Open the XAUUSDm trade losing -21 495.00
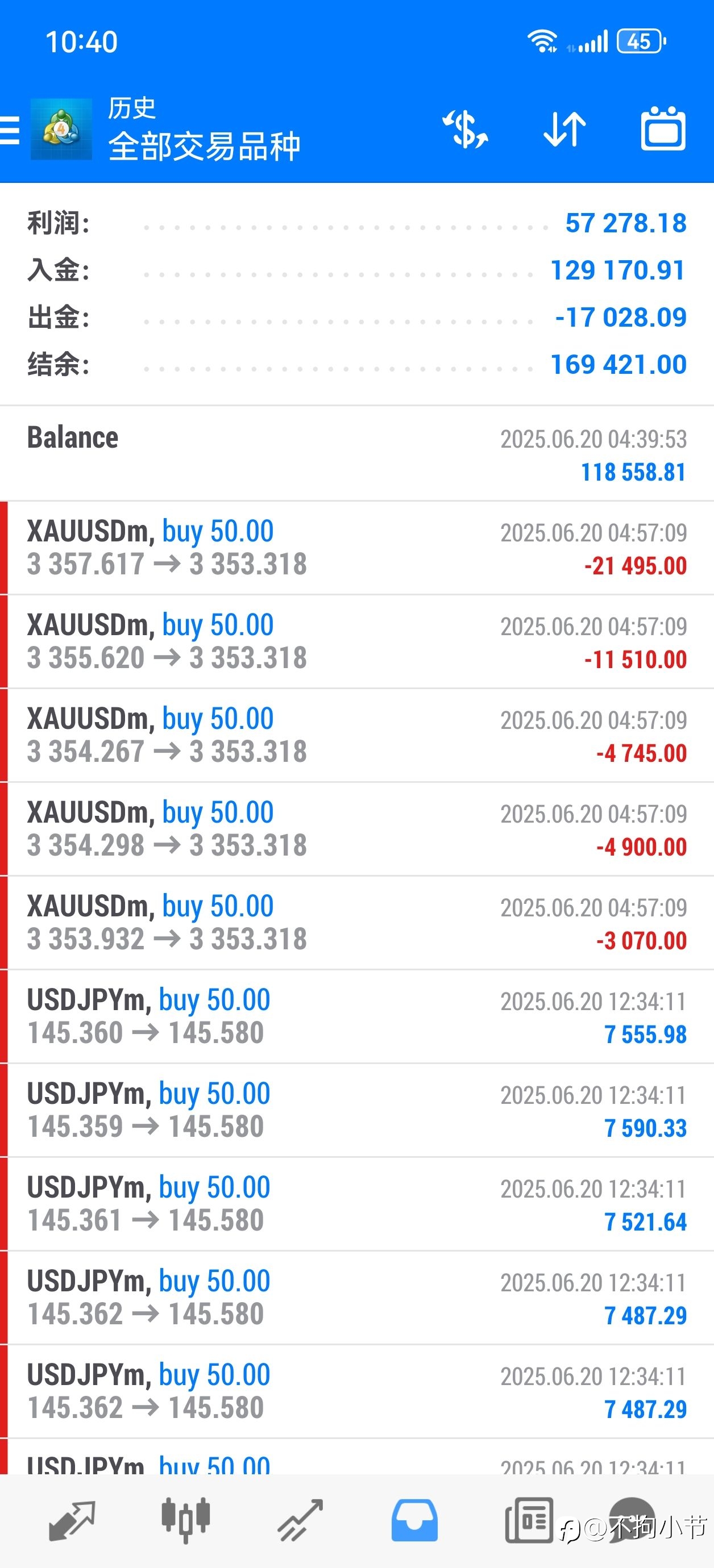The image size is (714, 1568). tap(357, 548)
